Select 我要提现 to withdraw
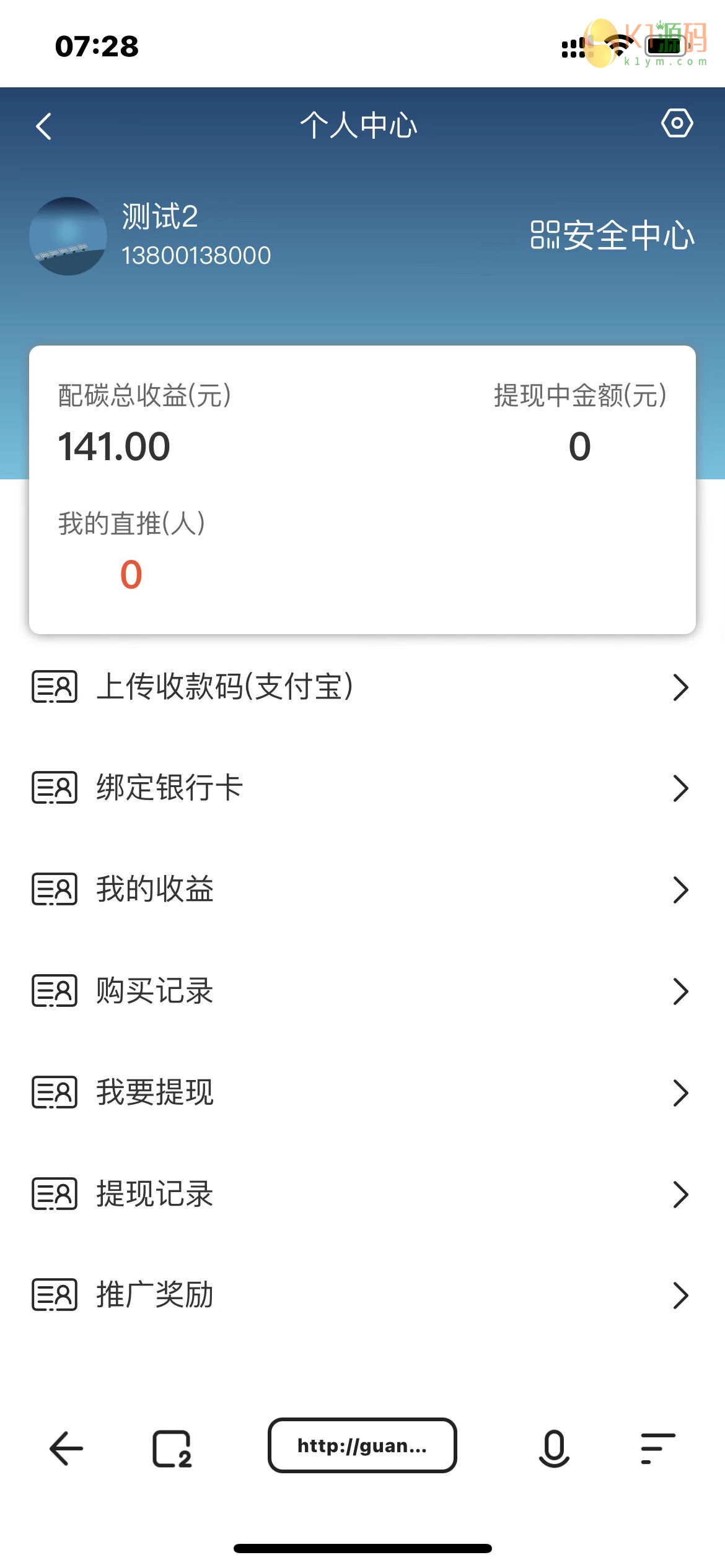Image resolution: width=725 pixels, height=1568 pixels. (x=362, y=1092)
